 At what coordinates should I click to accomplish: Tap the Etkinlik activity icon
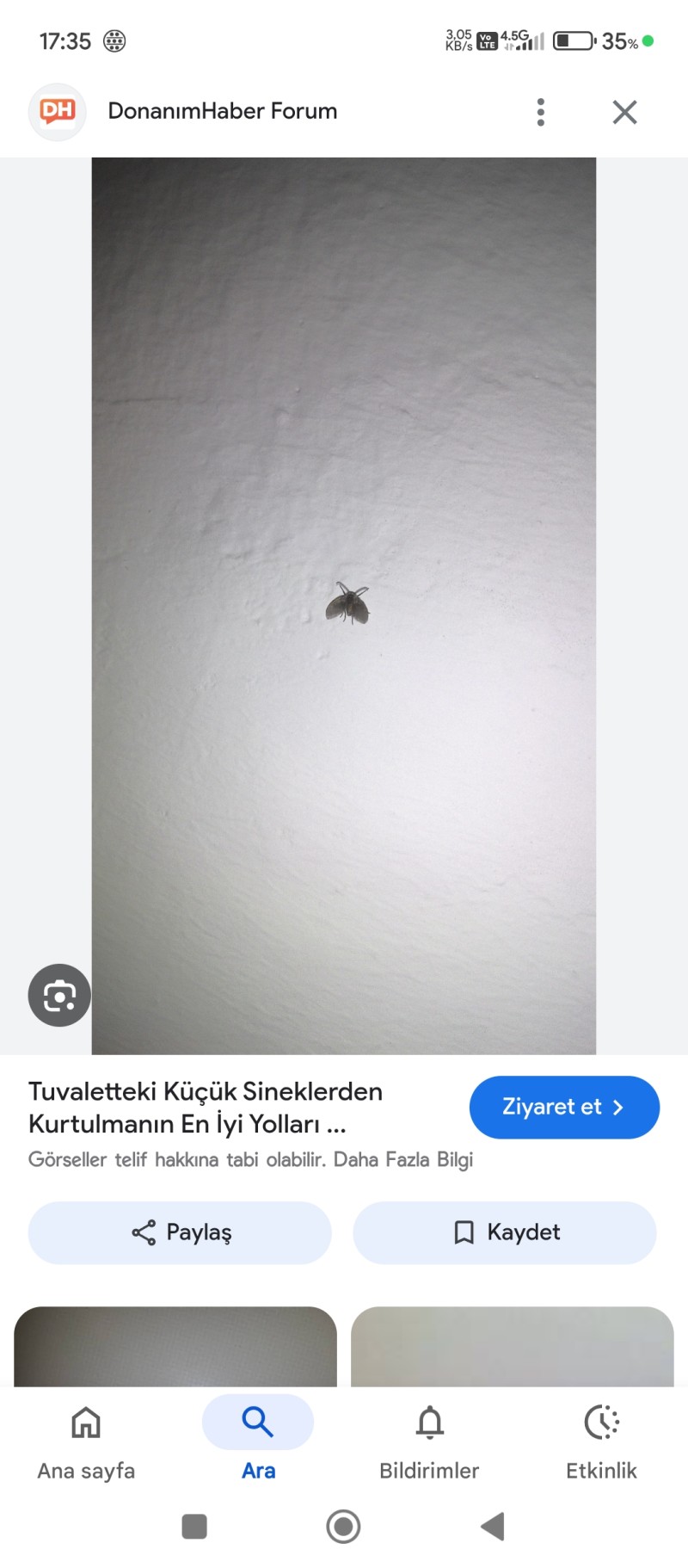click(600, 1422)
